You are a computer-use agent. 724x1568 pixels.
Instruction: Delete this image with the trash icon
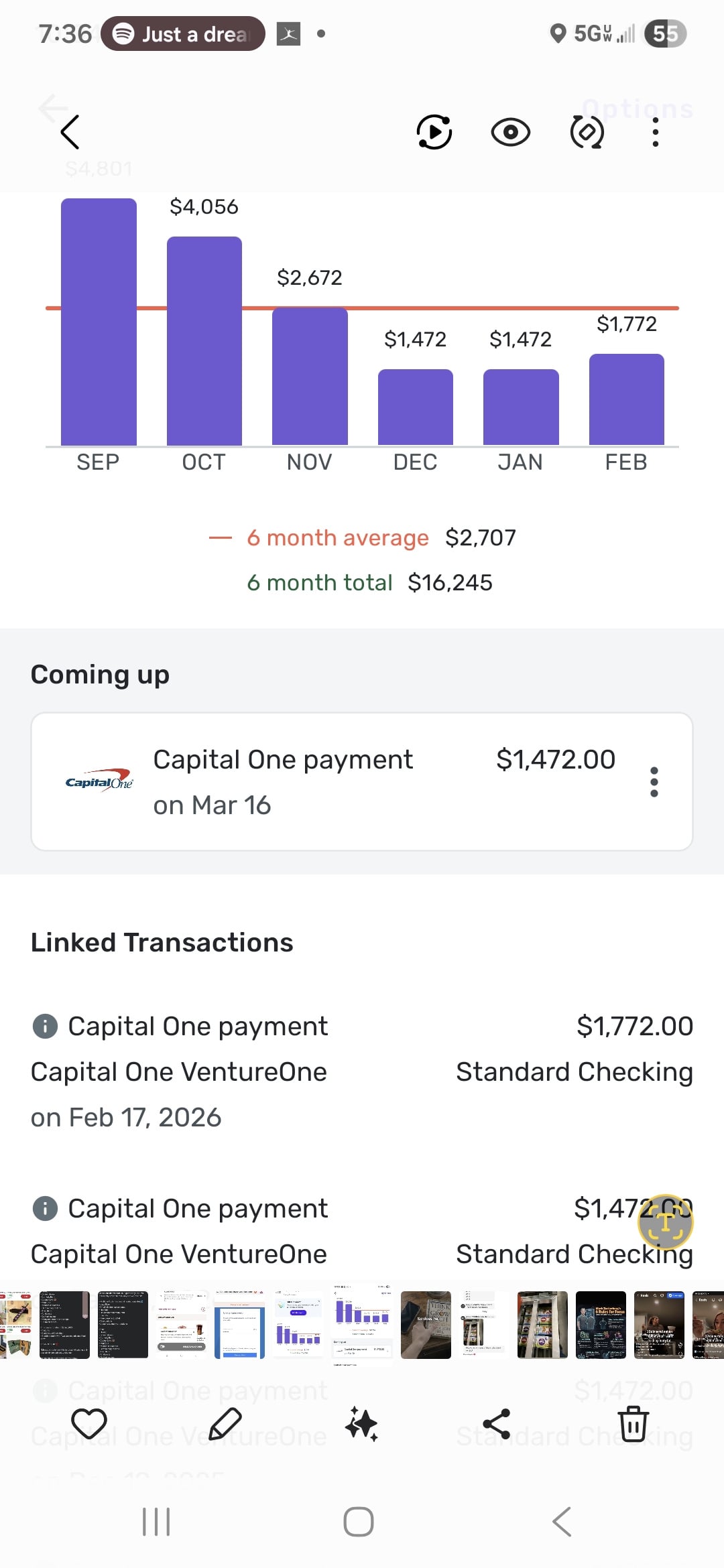pyautogui.click(x=633, y=1424)
